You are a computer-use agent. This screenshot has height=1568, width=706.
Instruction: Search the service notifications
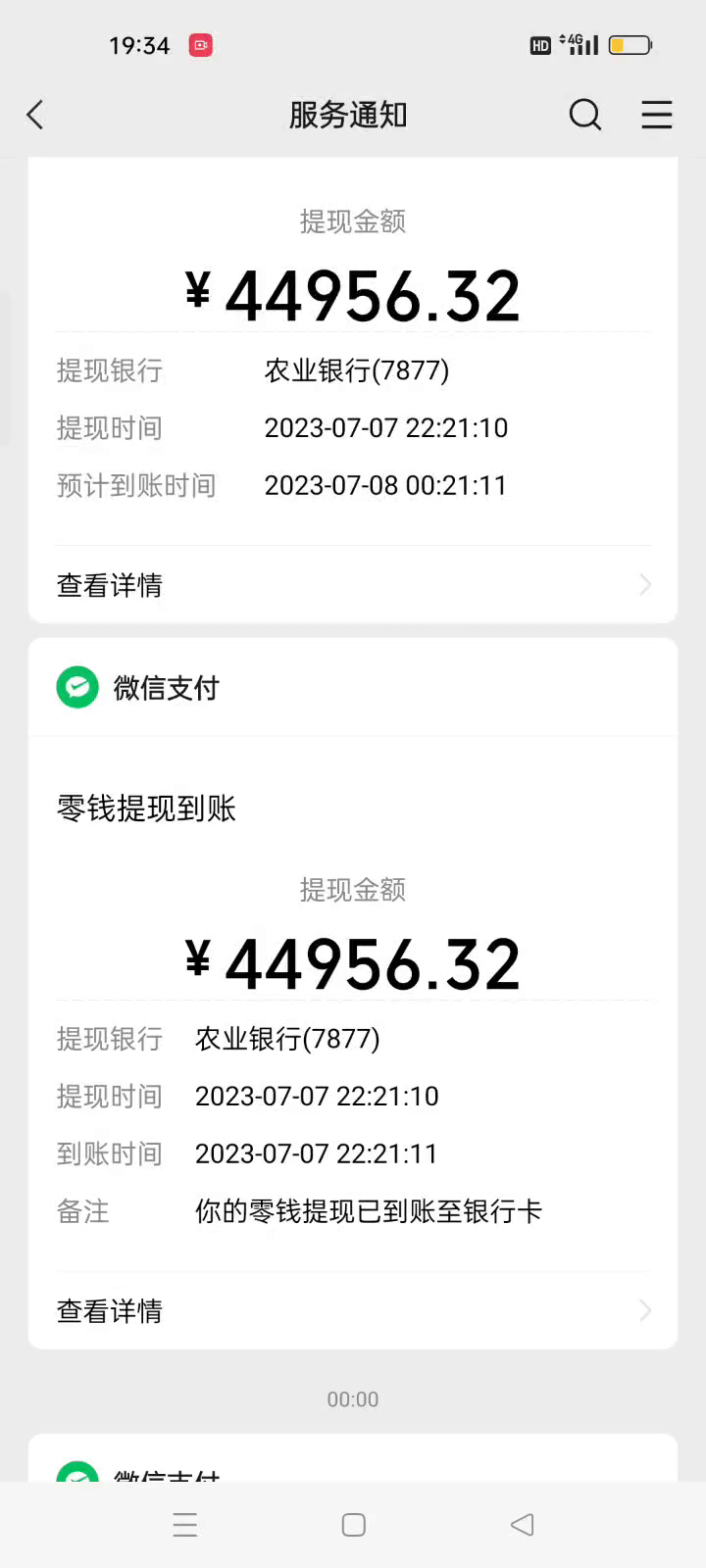tap(584, 115)
